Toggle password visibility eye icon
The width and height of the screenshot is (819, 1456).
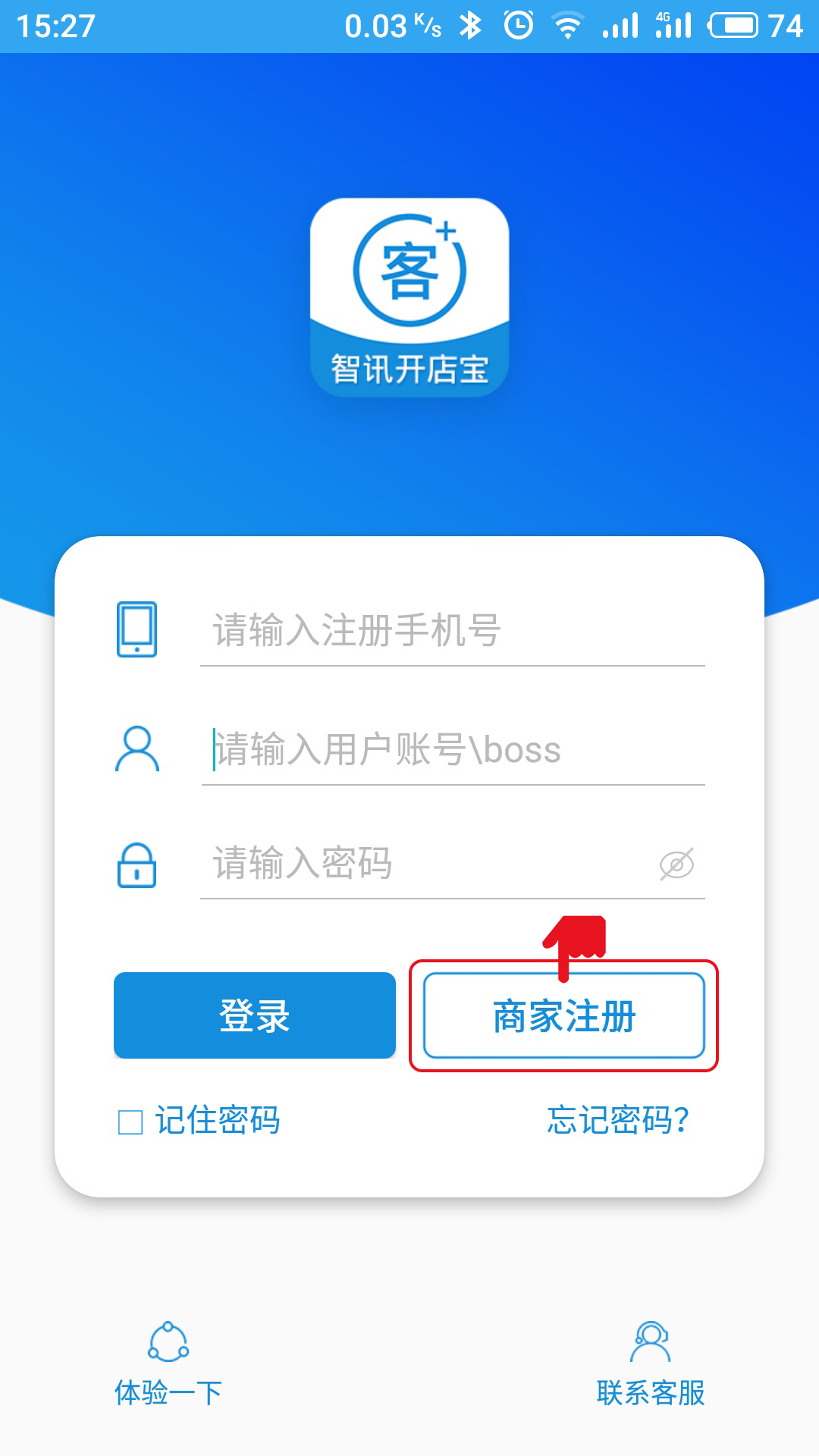(x=676, y=864)
